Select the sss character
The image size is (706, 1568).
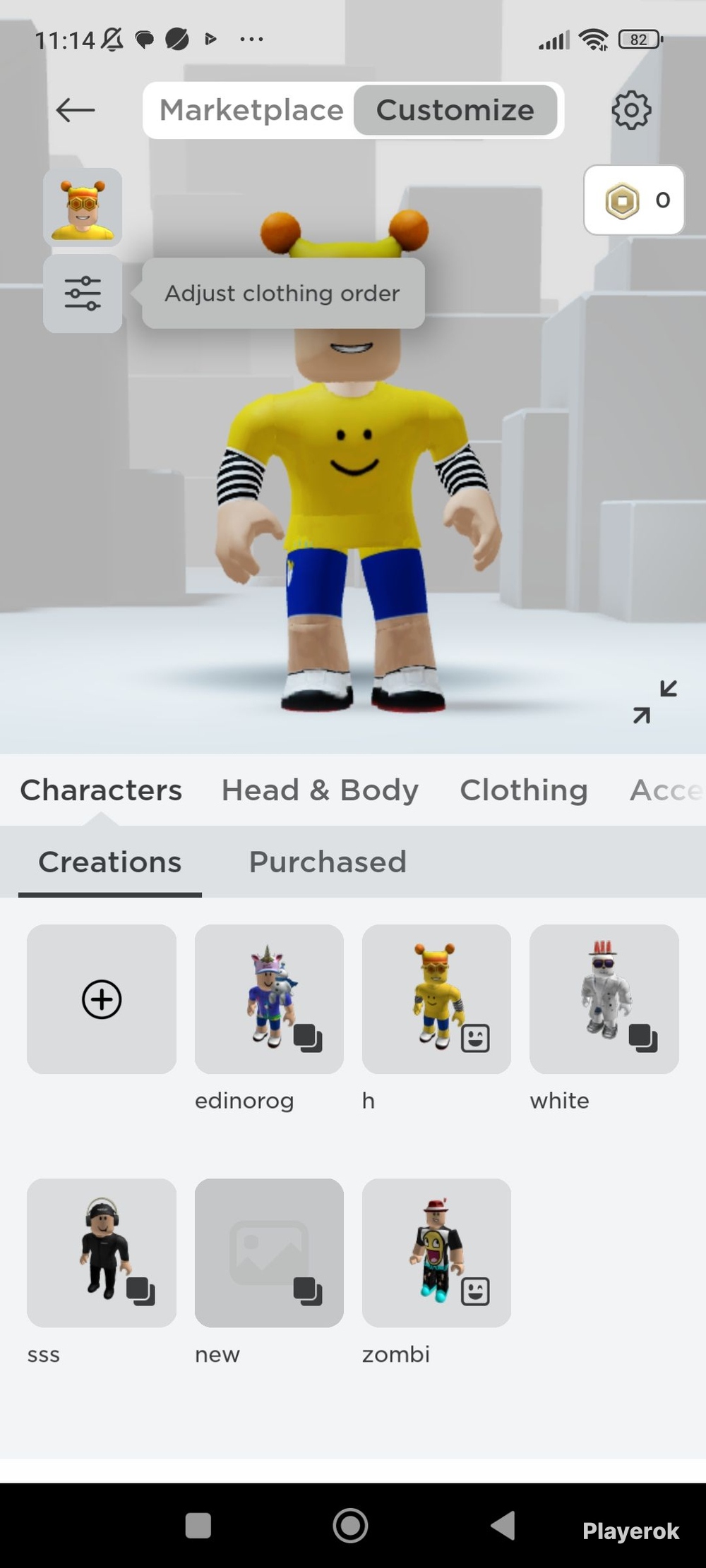pyautogui.click(x=102, y=1253)
